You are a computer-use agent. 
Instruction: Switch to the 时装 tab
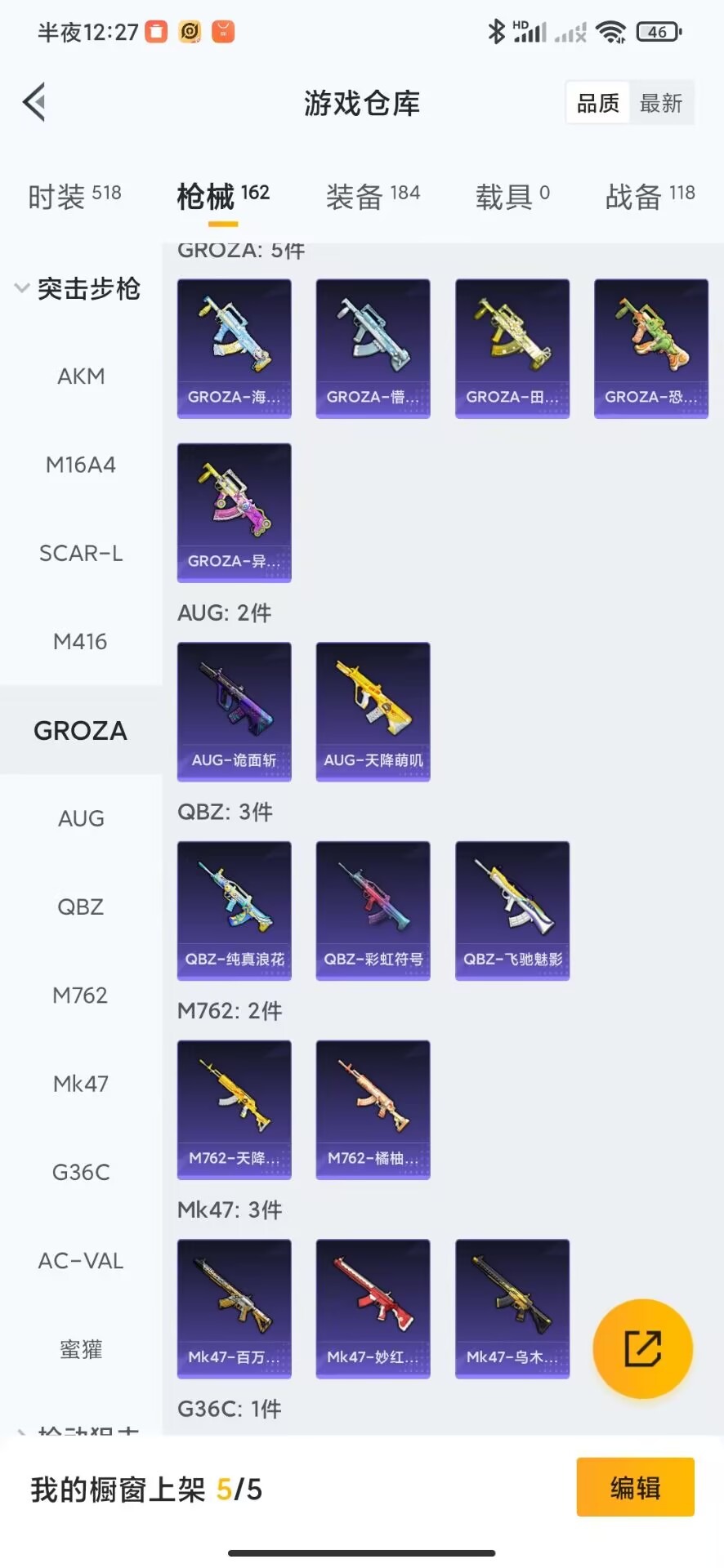[74, 196]
